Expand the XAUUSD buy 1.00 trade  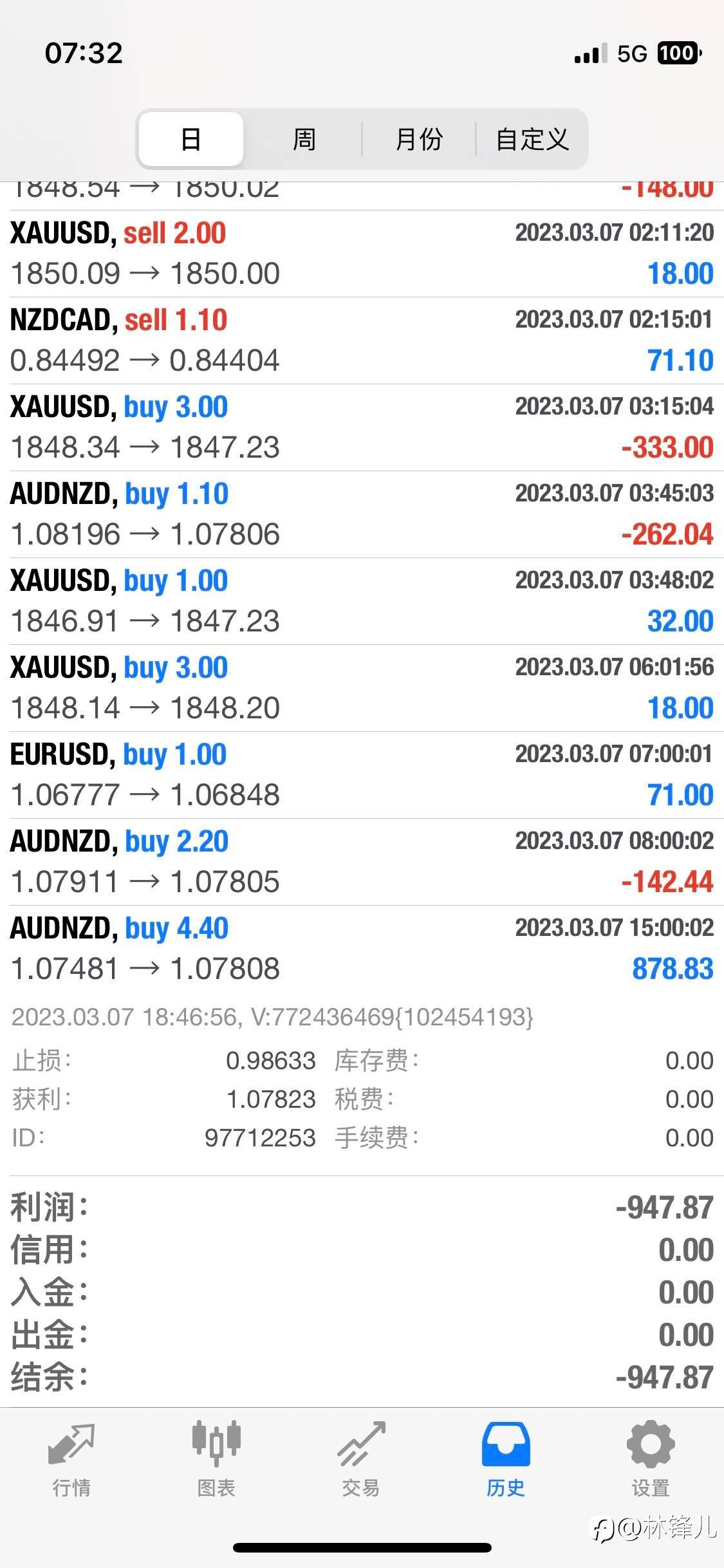[362, 601]
